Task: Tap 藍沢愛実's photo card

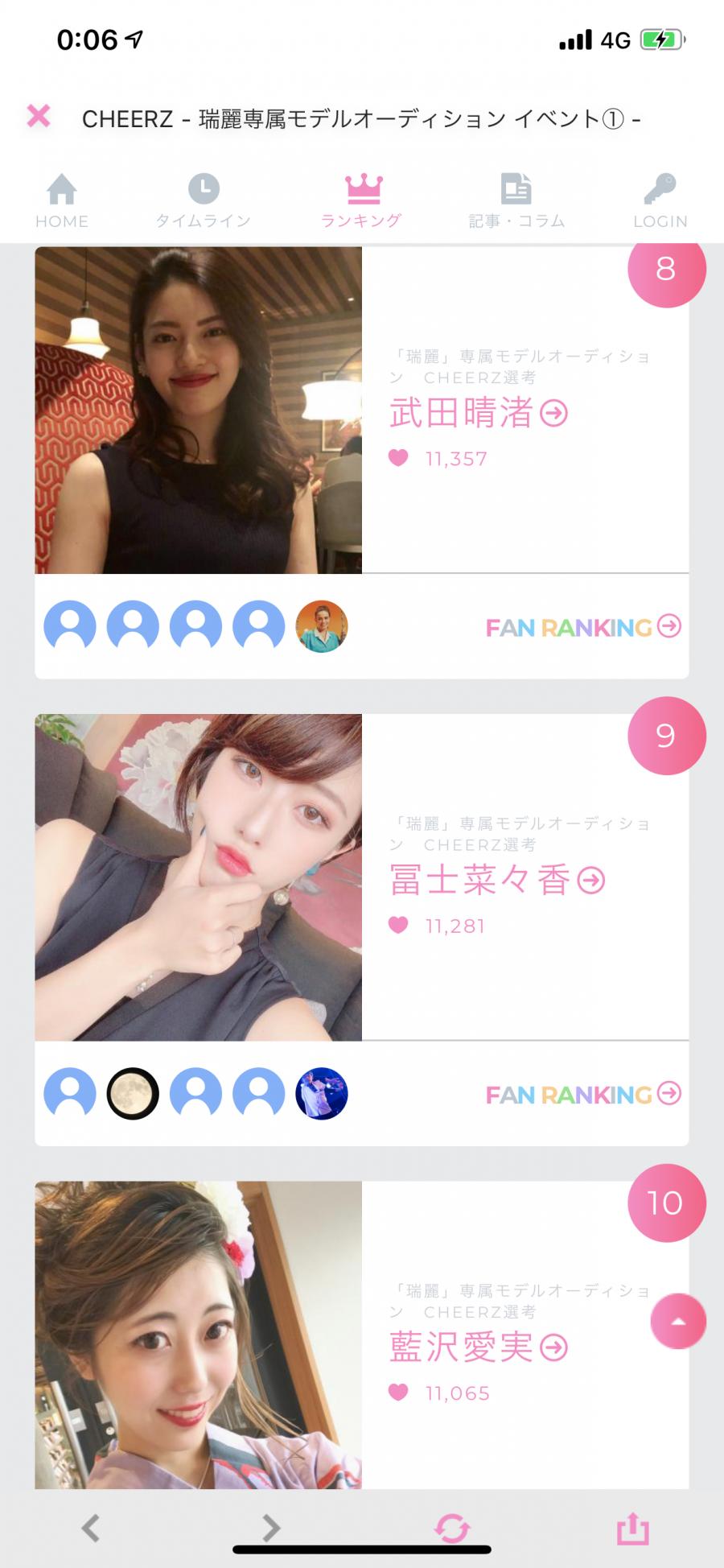Action: pyautogui.click(x=199, y=1335)
